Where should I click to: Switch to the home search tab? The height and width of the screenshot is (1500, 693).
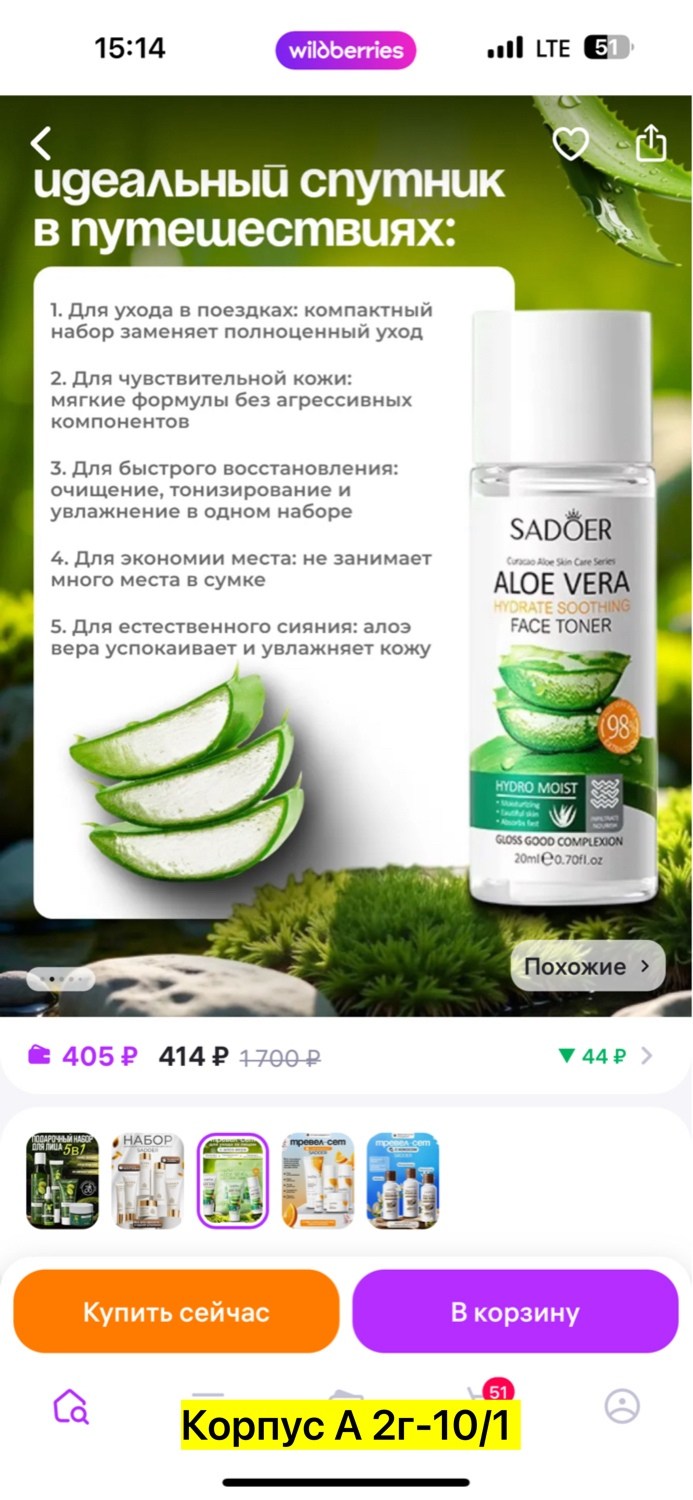pyautogui.click(x=71, y=1406)
